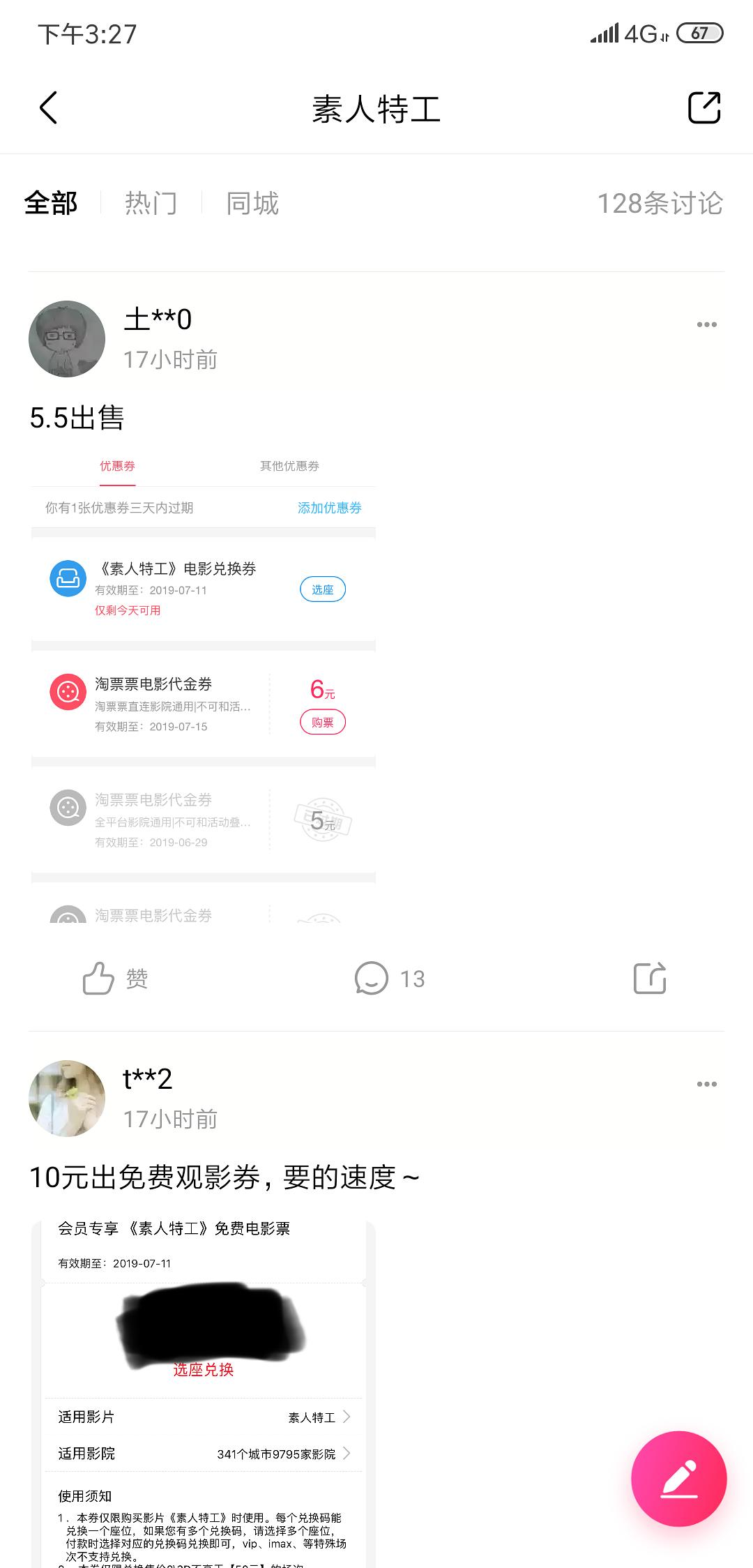
Task: Go back from 素人特工 page
Action: [48, 108]
